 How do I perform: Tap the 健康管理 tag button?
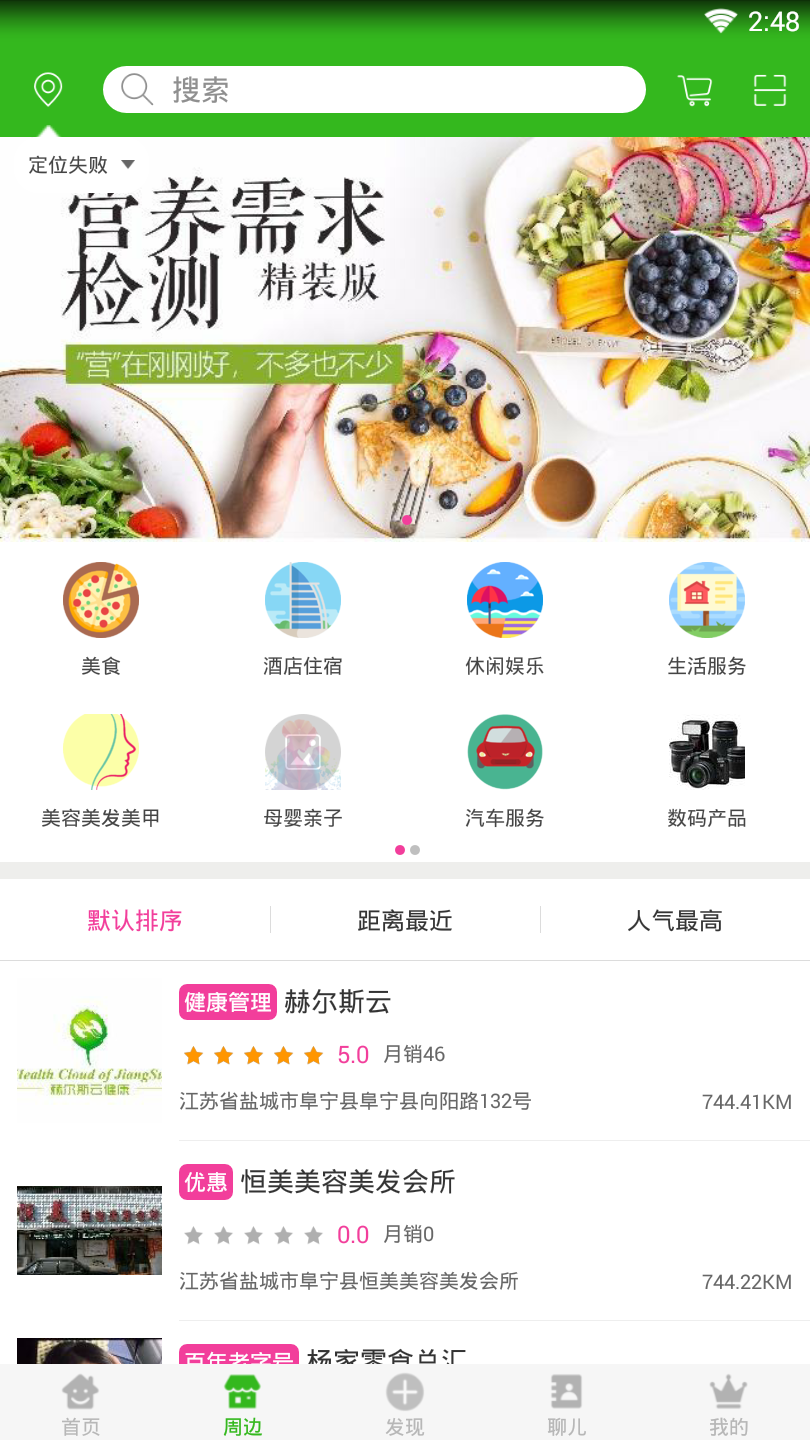point(227,1001)
